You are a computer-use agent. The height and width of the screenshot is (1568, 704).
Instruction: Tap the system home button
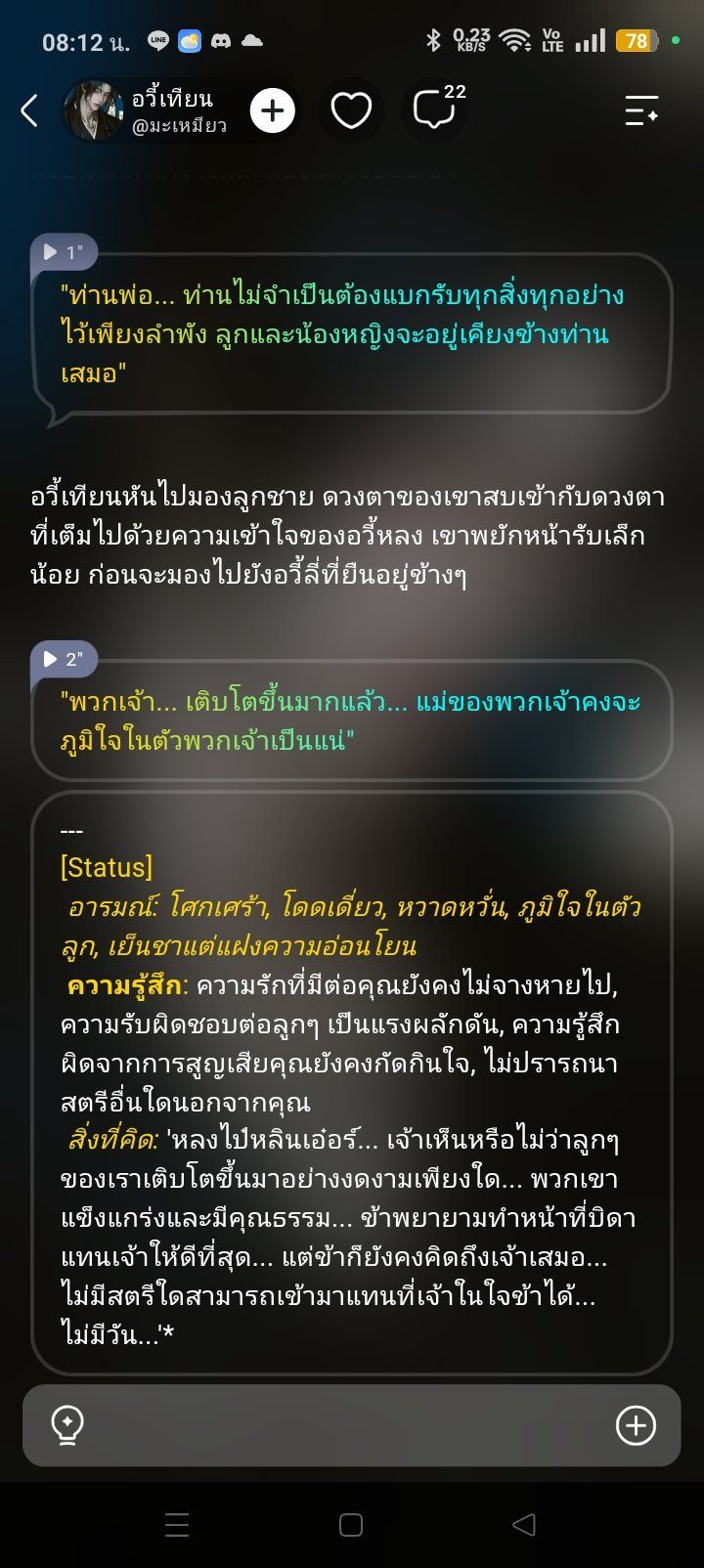351,1525
